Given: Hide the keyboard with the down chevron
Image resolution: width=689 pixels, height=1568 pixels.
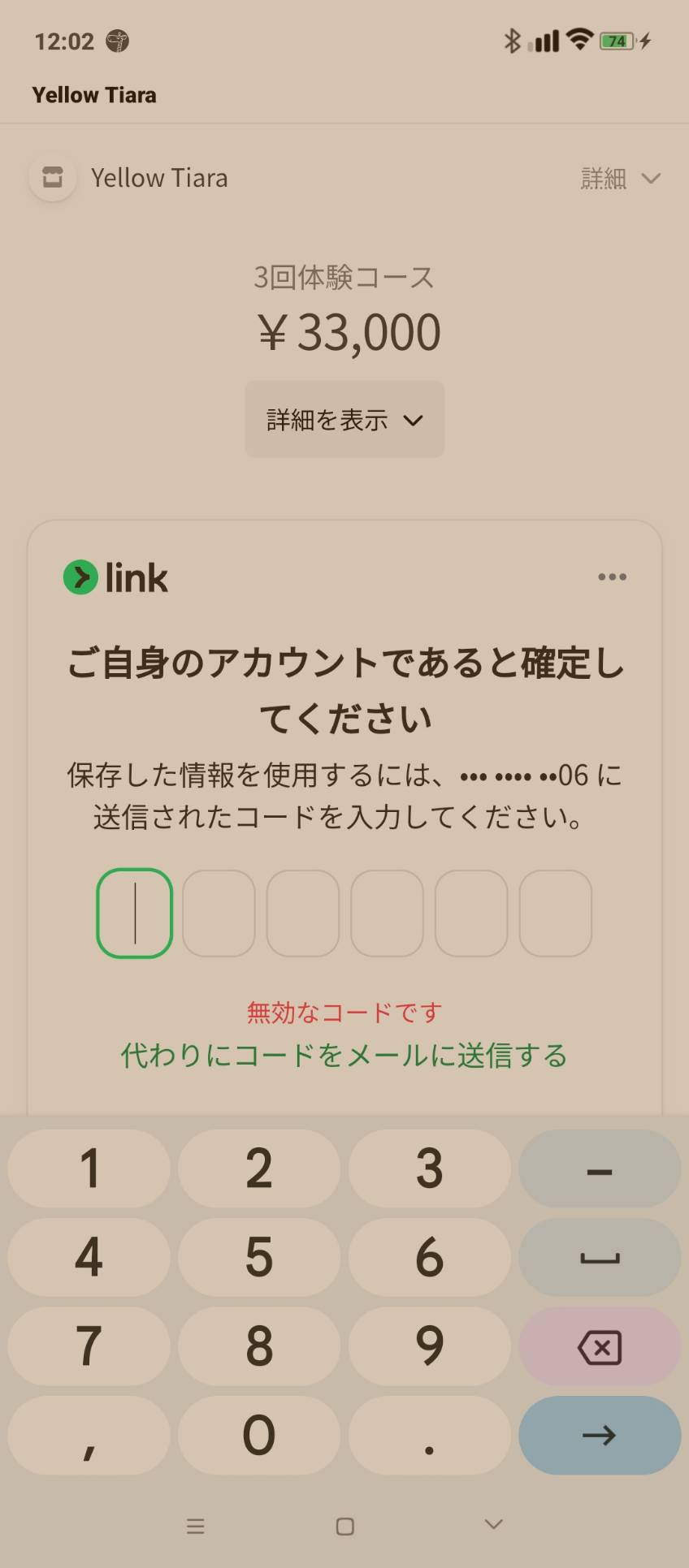Looking at the screenshot, I should click(493, 1524).
